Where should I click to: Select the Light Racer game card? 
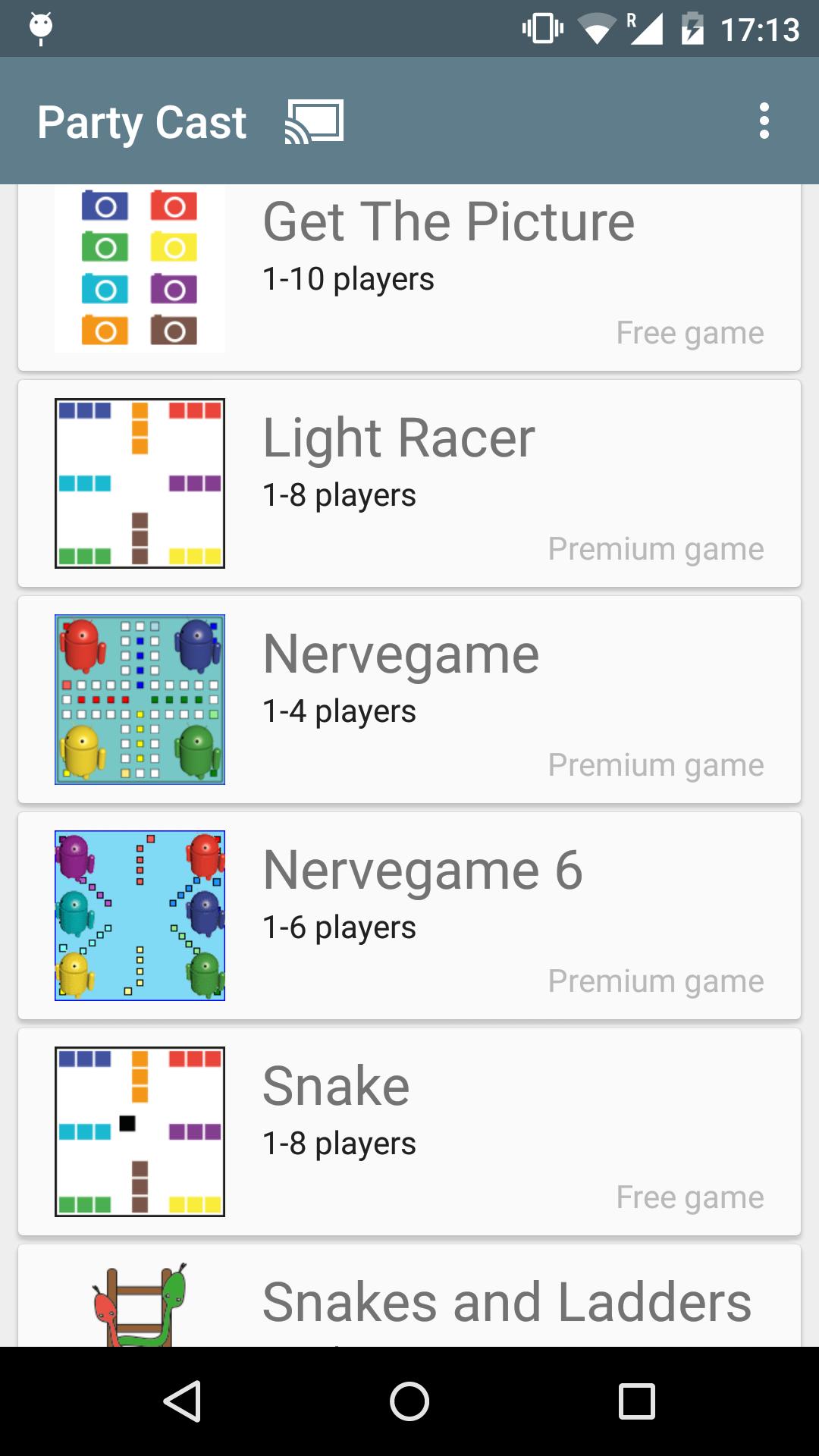409,484
